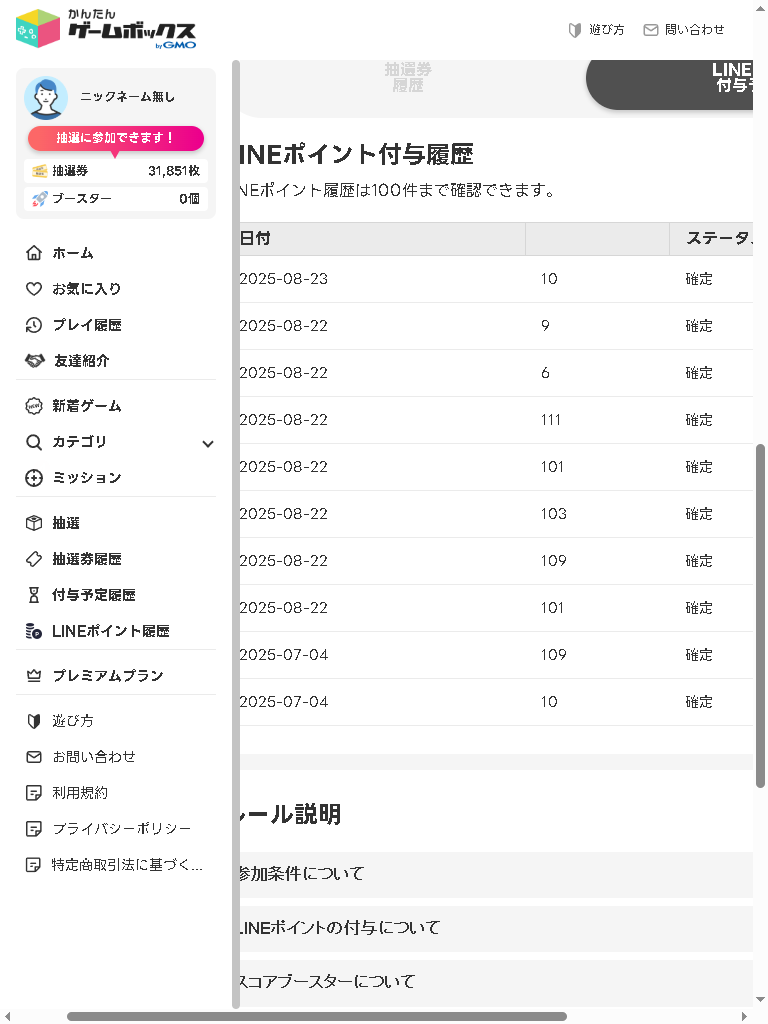View プレイ履歴 play history
The width and height of the screenshot is (768, 1024).
(86, 325)
